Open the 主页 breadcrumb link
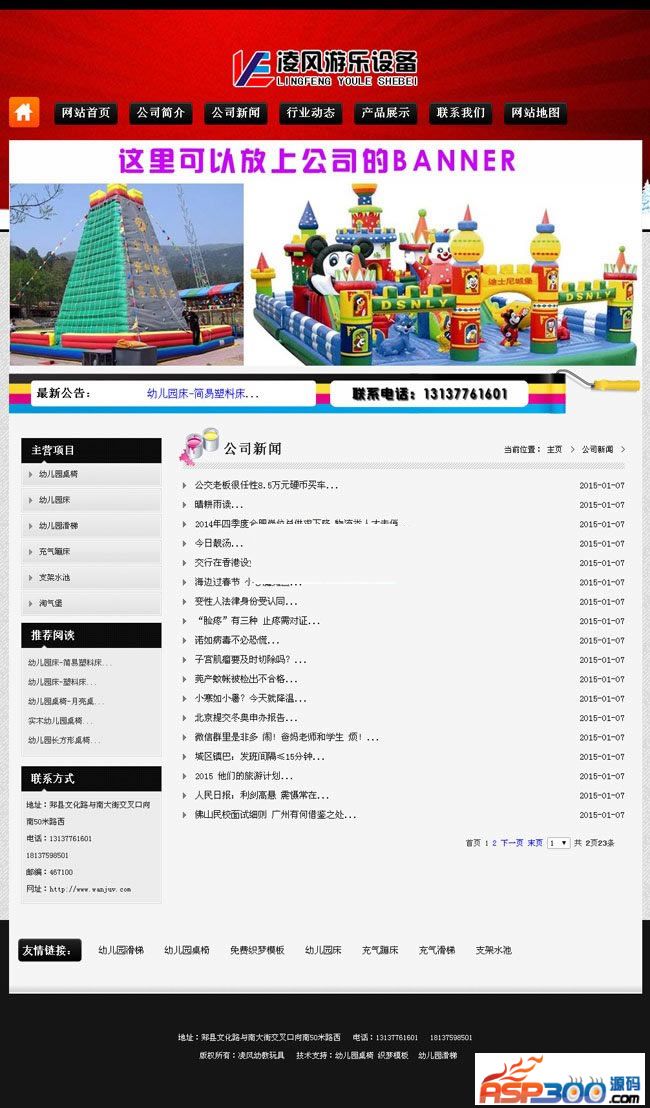650x1108 pixels. point(554,450)
